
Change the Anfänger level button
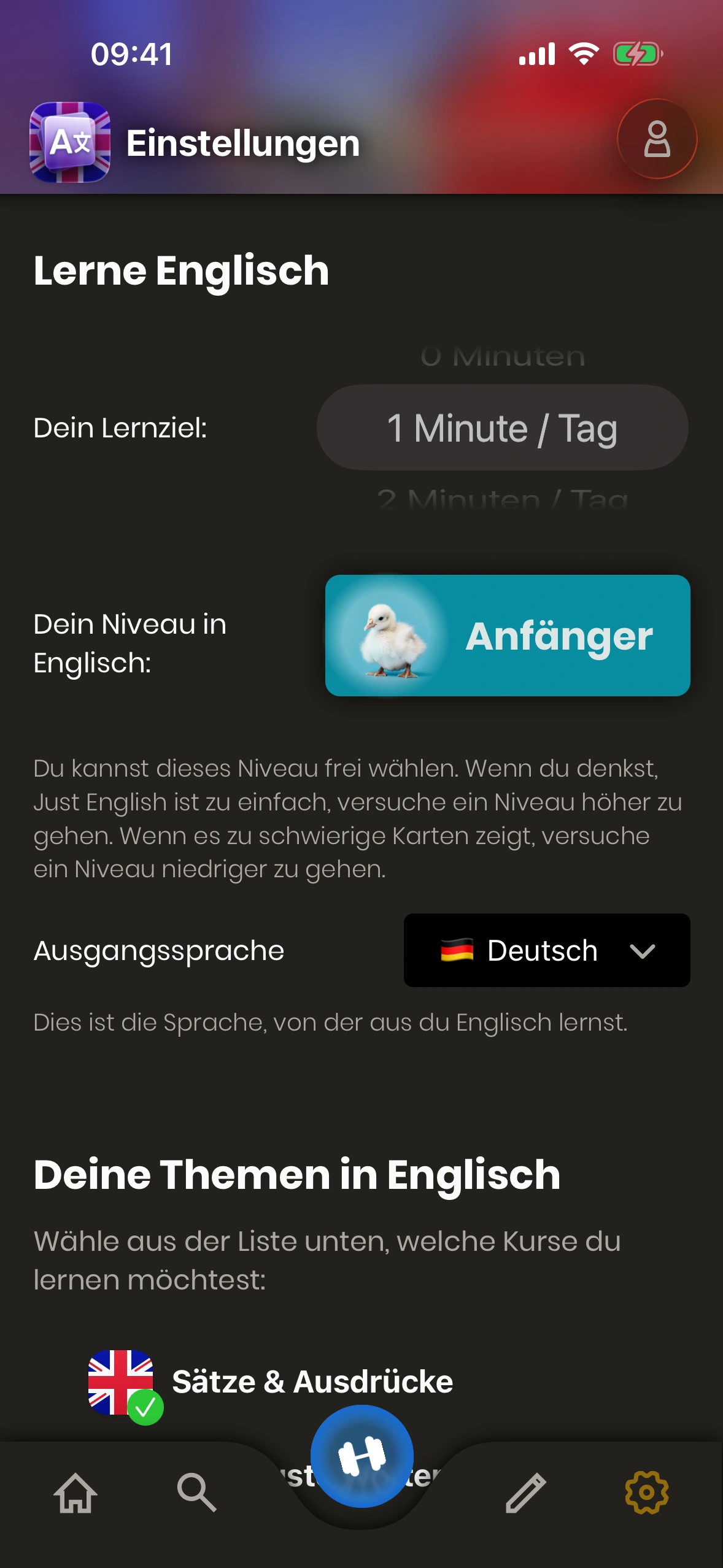(x=508, y=636)
